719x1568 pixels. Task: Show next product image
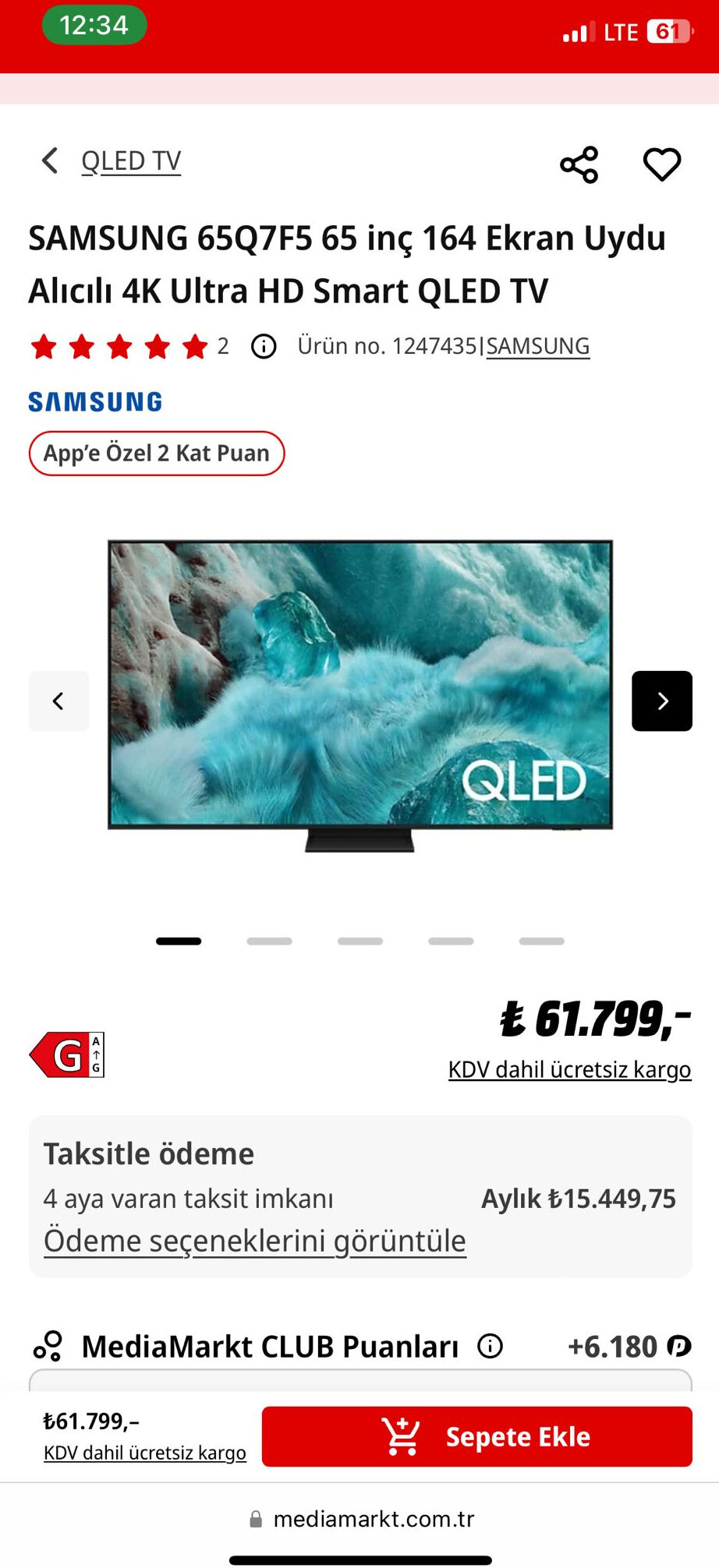[661, 701]
